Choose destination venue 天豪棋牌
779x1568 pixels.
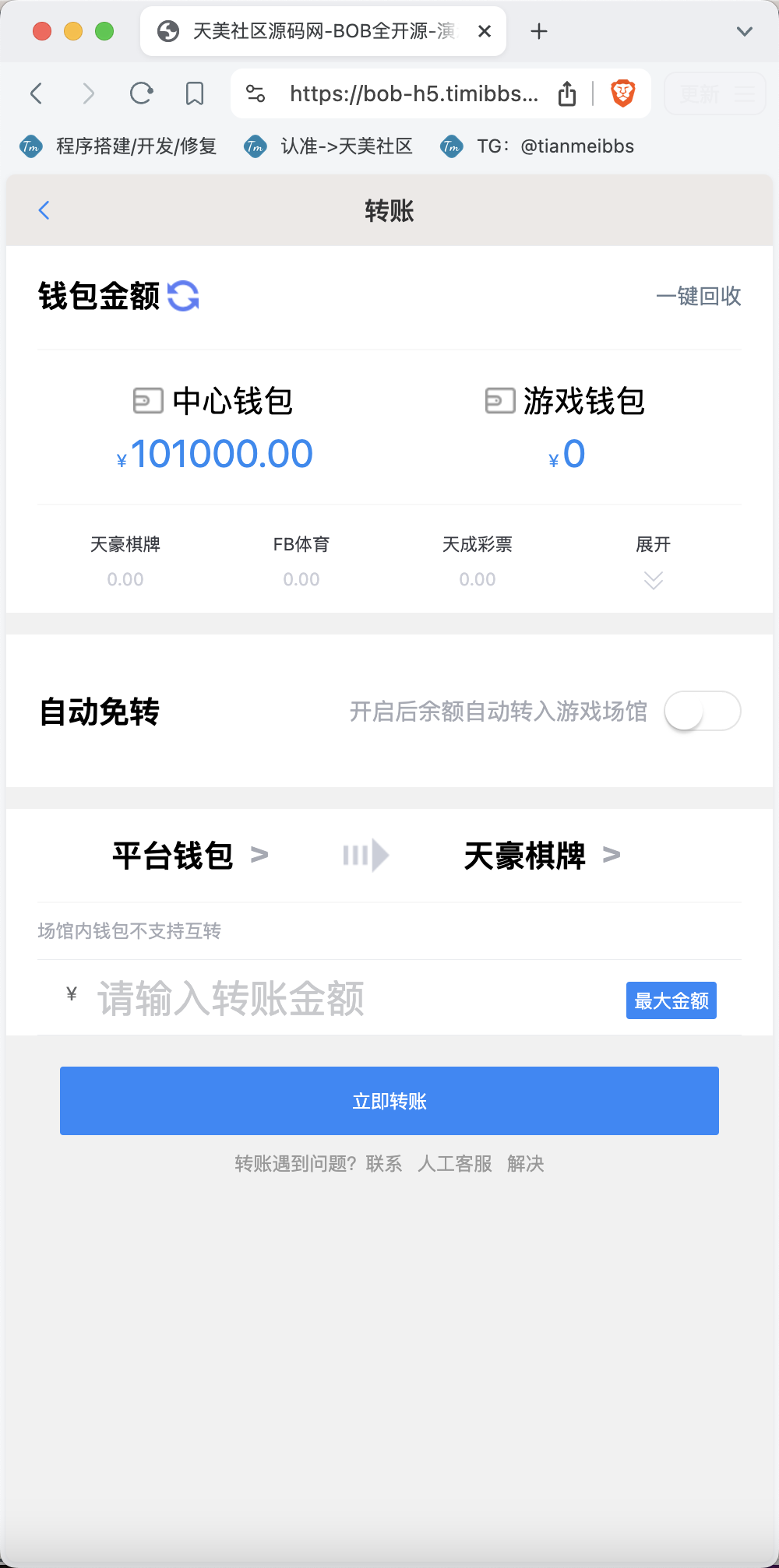coord(542,856)
